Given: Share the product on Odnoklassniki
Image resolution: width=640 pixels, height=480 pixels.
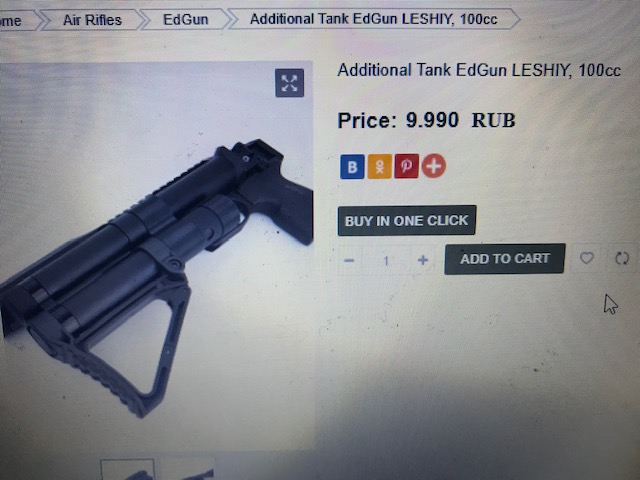Looking at the screenshot, I should click(x=379, y=166).
